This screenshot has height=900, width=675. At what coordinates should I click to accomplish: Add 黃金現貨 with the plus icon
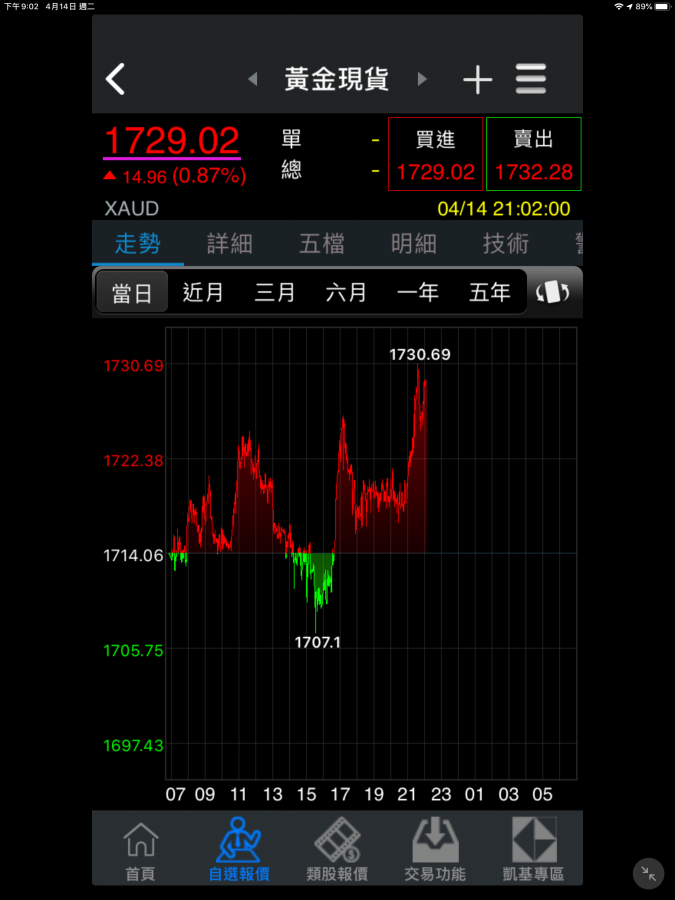[477, 80]
